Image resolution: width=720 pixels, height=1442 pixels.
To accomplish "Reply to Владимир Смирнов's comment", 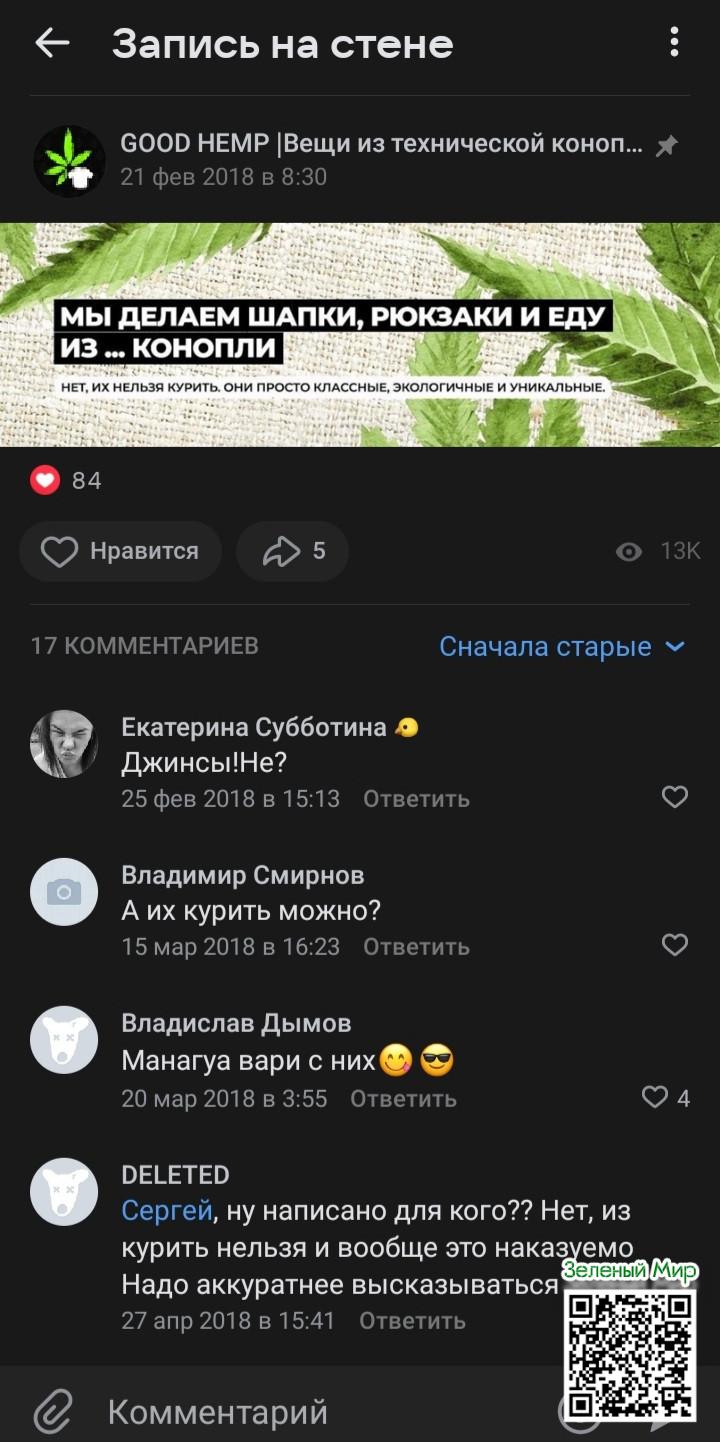I will coord(416,947).
